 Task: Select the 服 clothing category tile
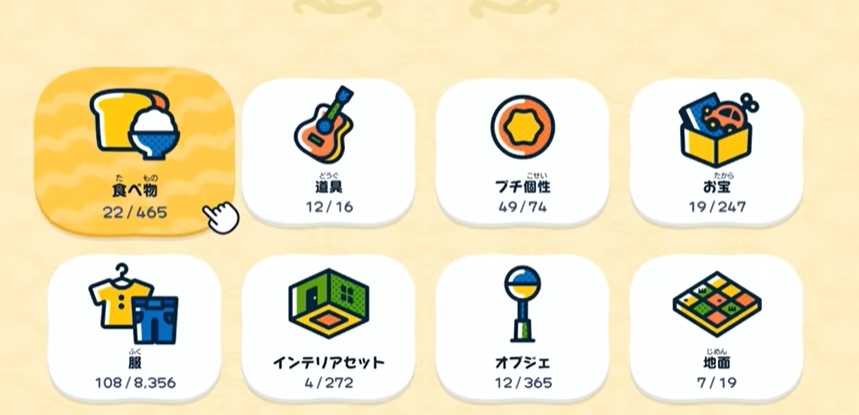tap(135, 325)
